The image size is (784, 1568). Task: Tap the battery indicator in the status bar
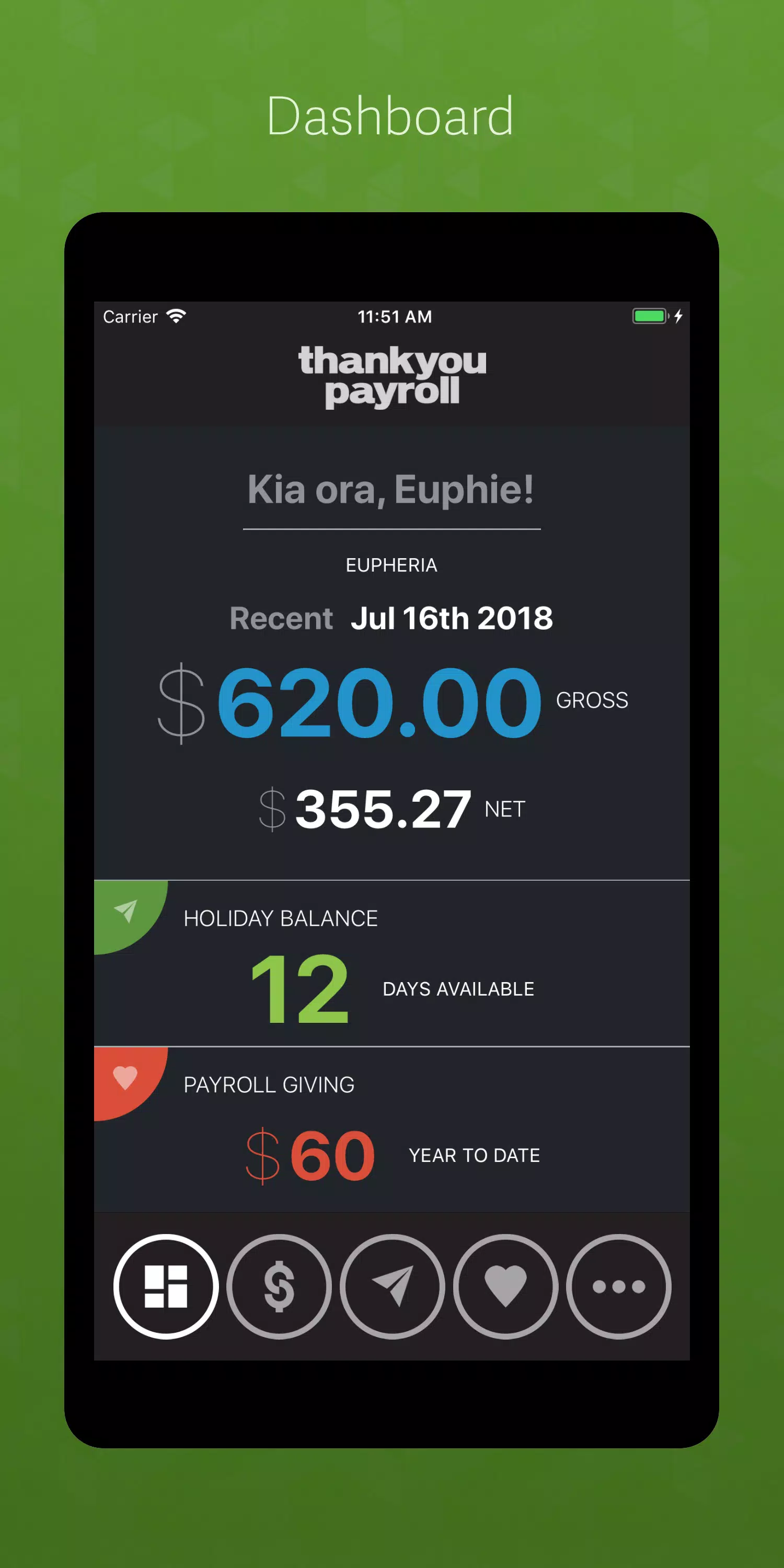pyautogui.click(x=651, y=316)
